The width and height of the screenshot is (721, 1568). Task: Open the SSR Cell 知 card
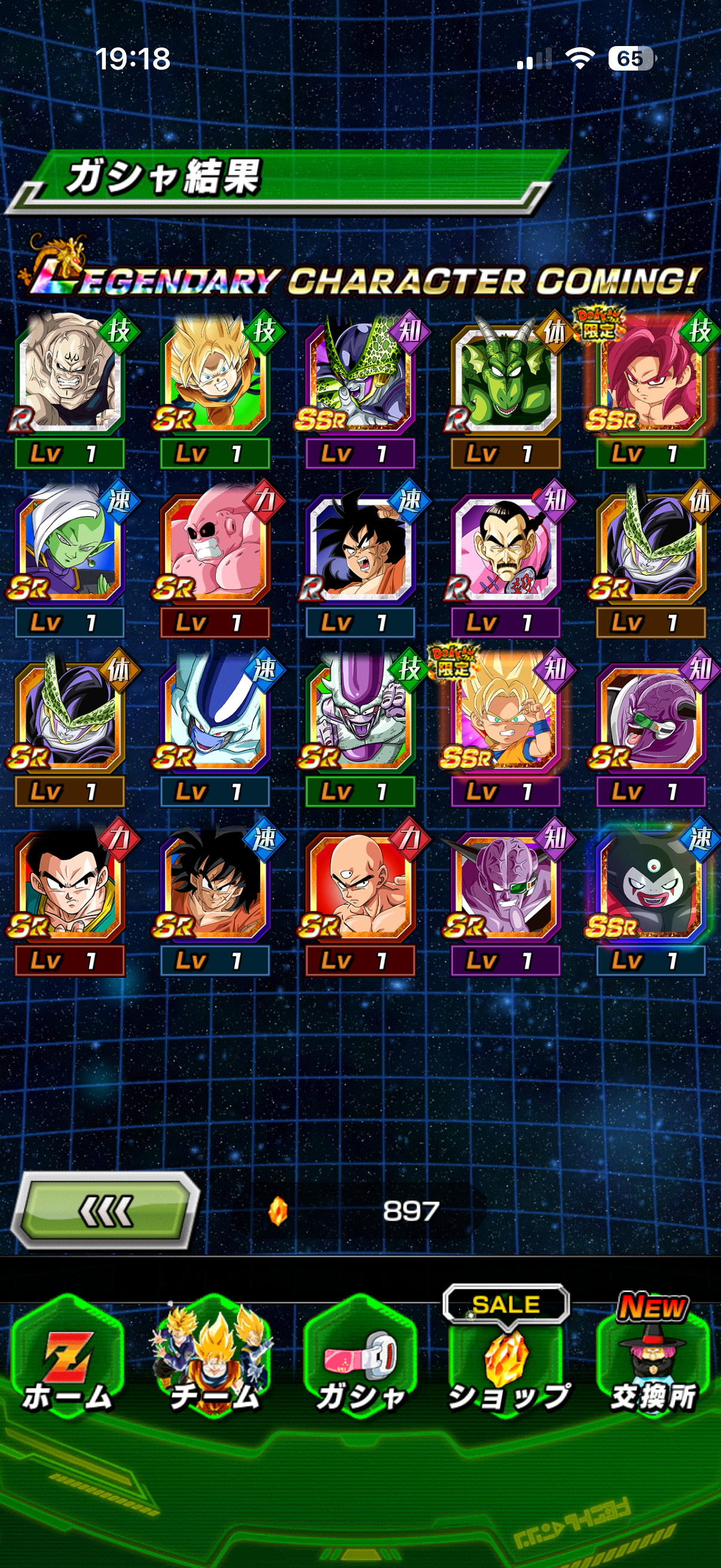coord(359,377)
